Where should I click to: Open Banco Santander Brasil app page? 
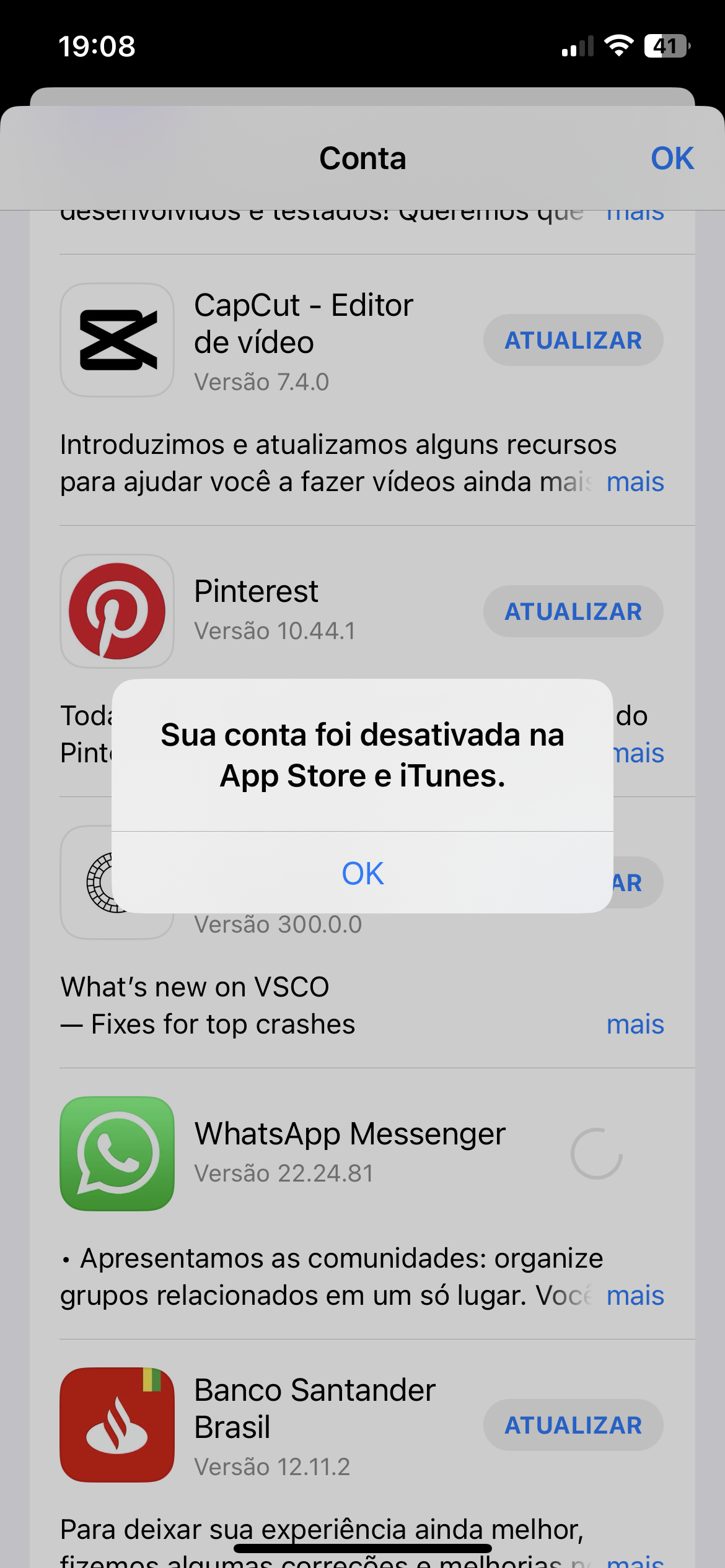[x=314, y=1408]
